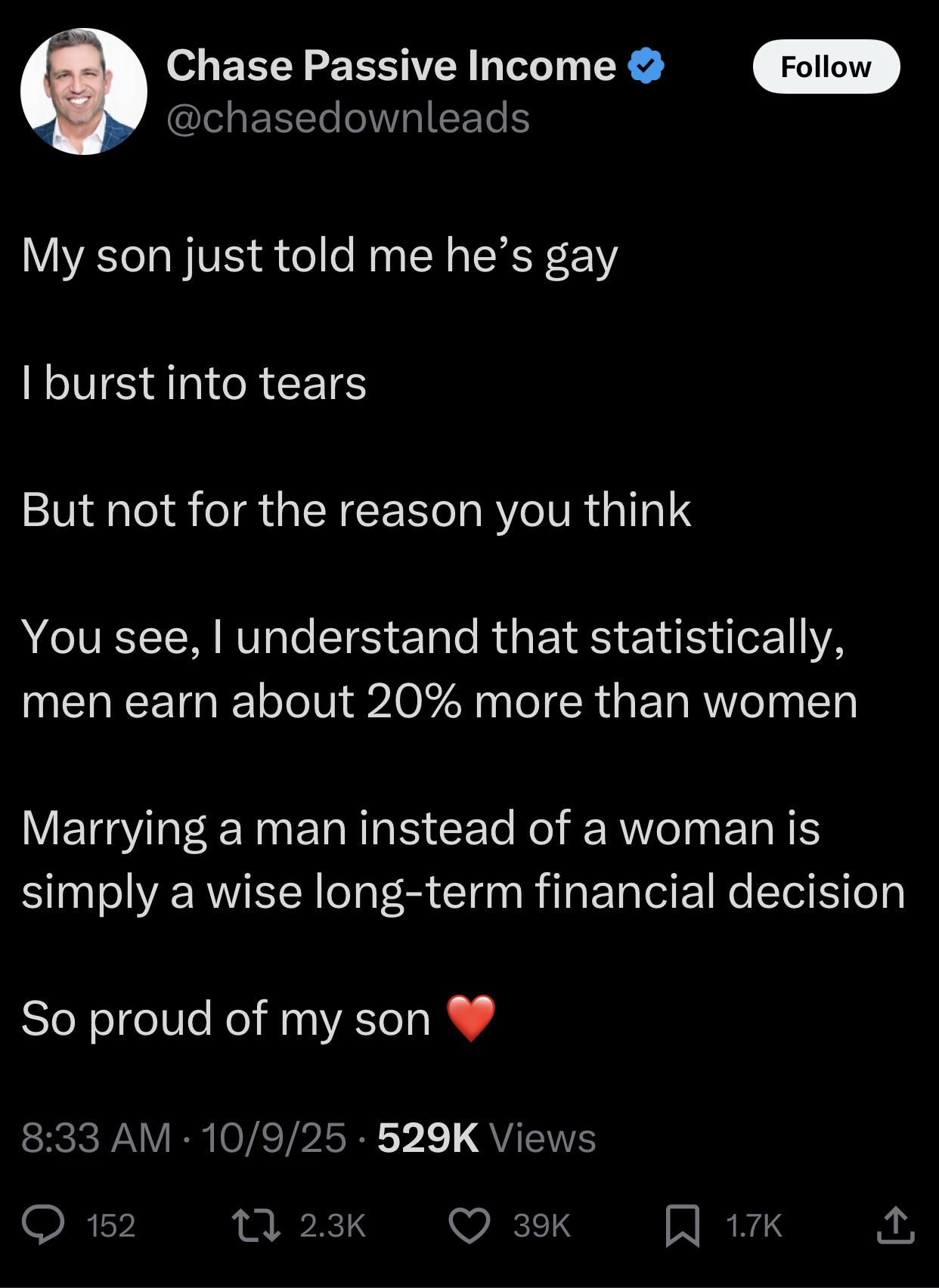Open the @chasedownleads profile handle

pyautogui.click(x=348, y=119)
